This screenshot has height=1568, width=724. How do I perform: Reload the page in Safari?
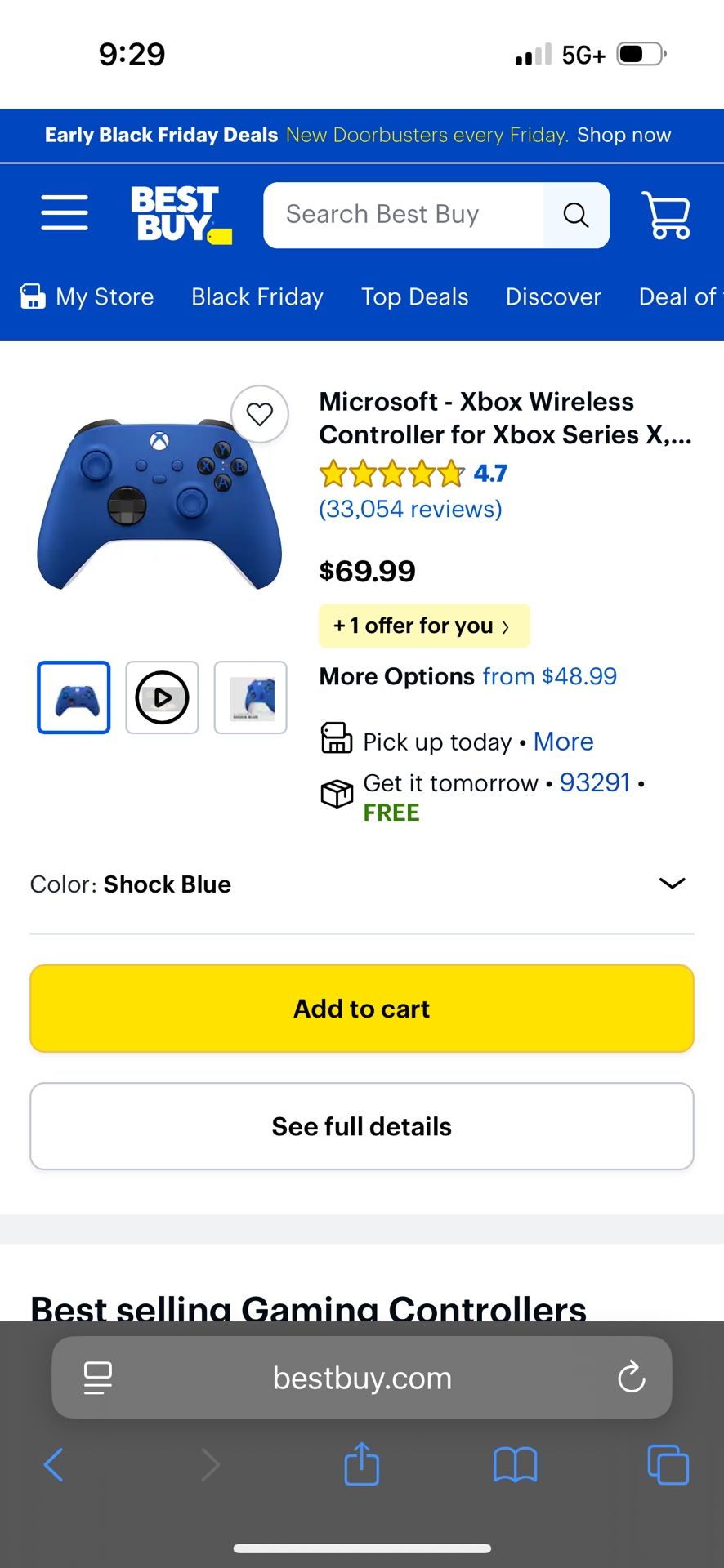(630, 1378)
